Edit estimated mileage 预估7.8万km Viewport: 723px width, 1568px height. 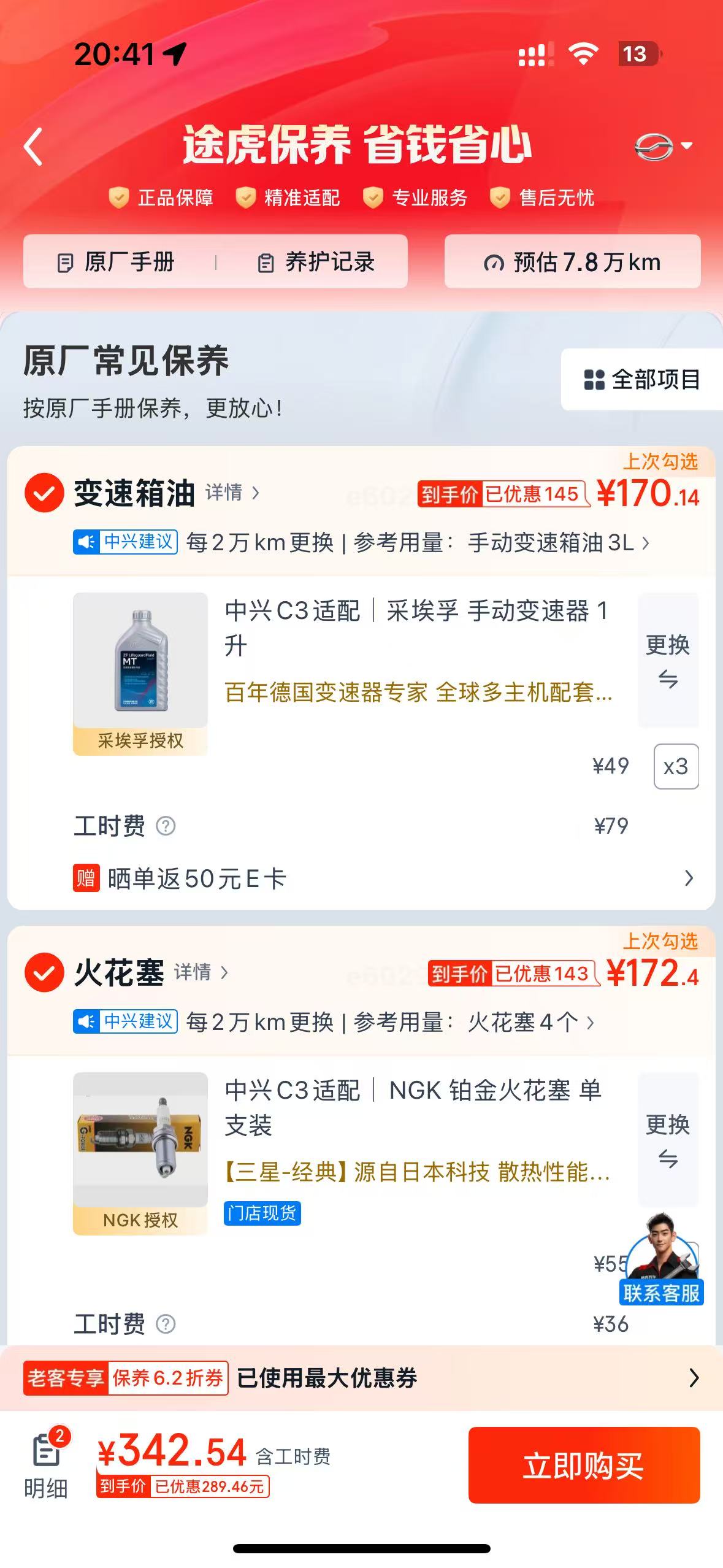(572, 263)
